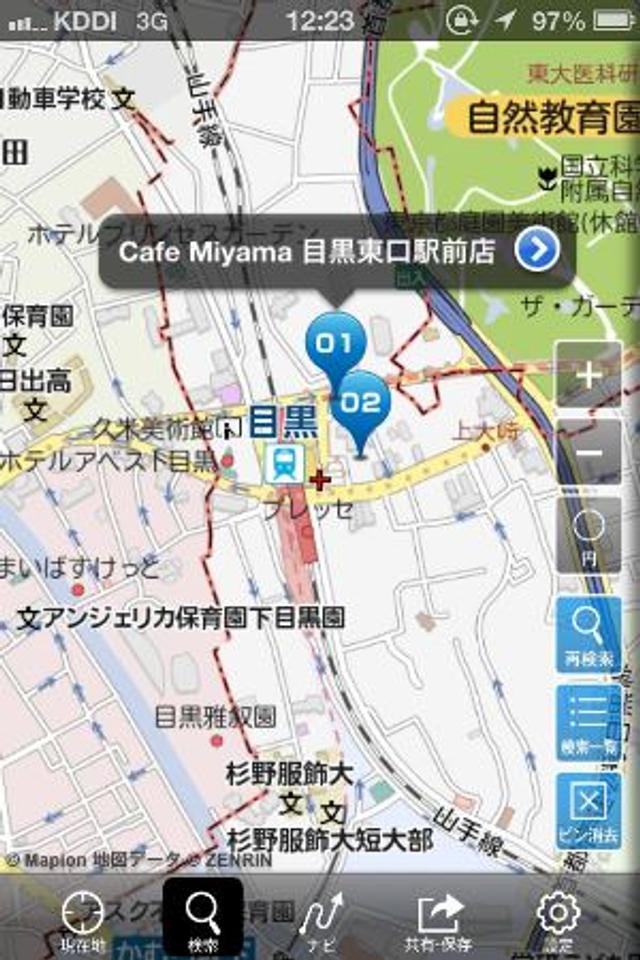Switch to the 検索 search tab
This screenshot has height=960, width=640.
point(203,918)
